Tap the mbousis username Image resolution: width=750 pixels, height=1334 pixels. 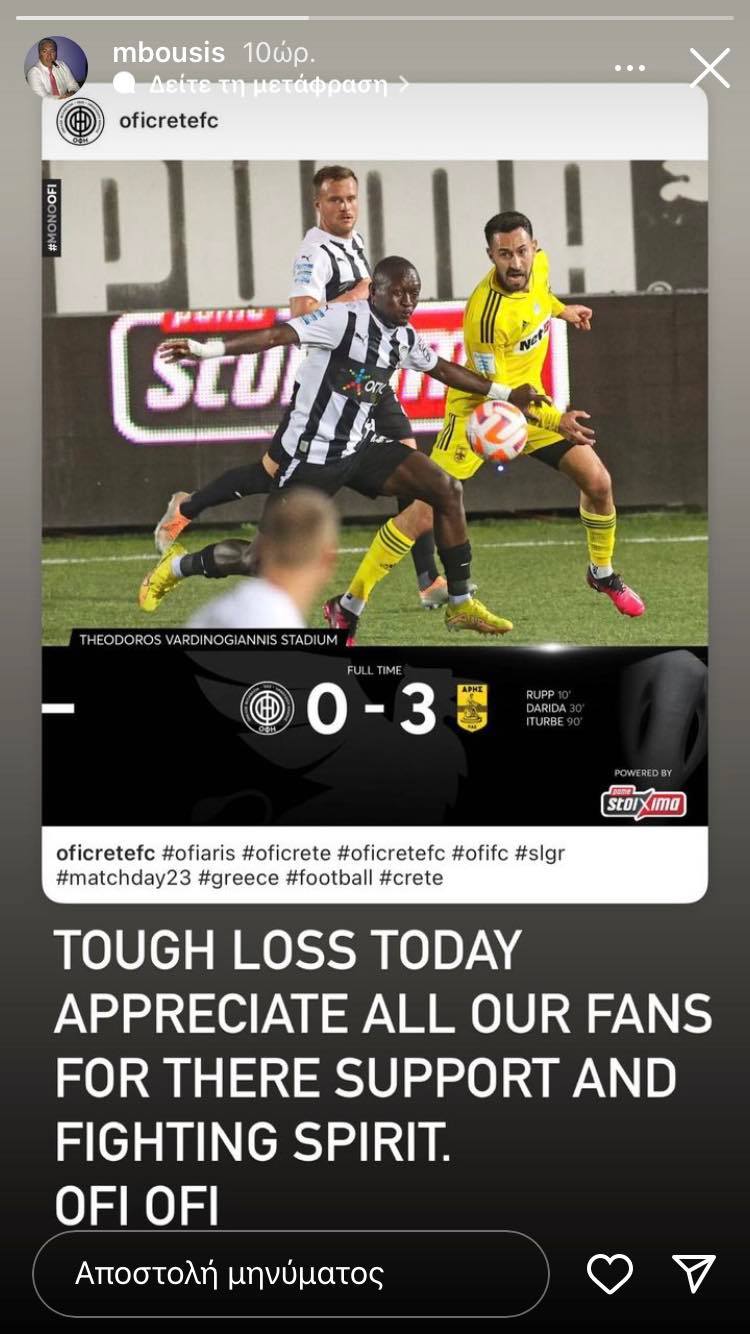(x=168, y=52)
